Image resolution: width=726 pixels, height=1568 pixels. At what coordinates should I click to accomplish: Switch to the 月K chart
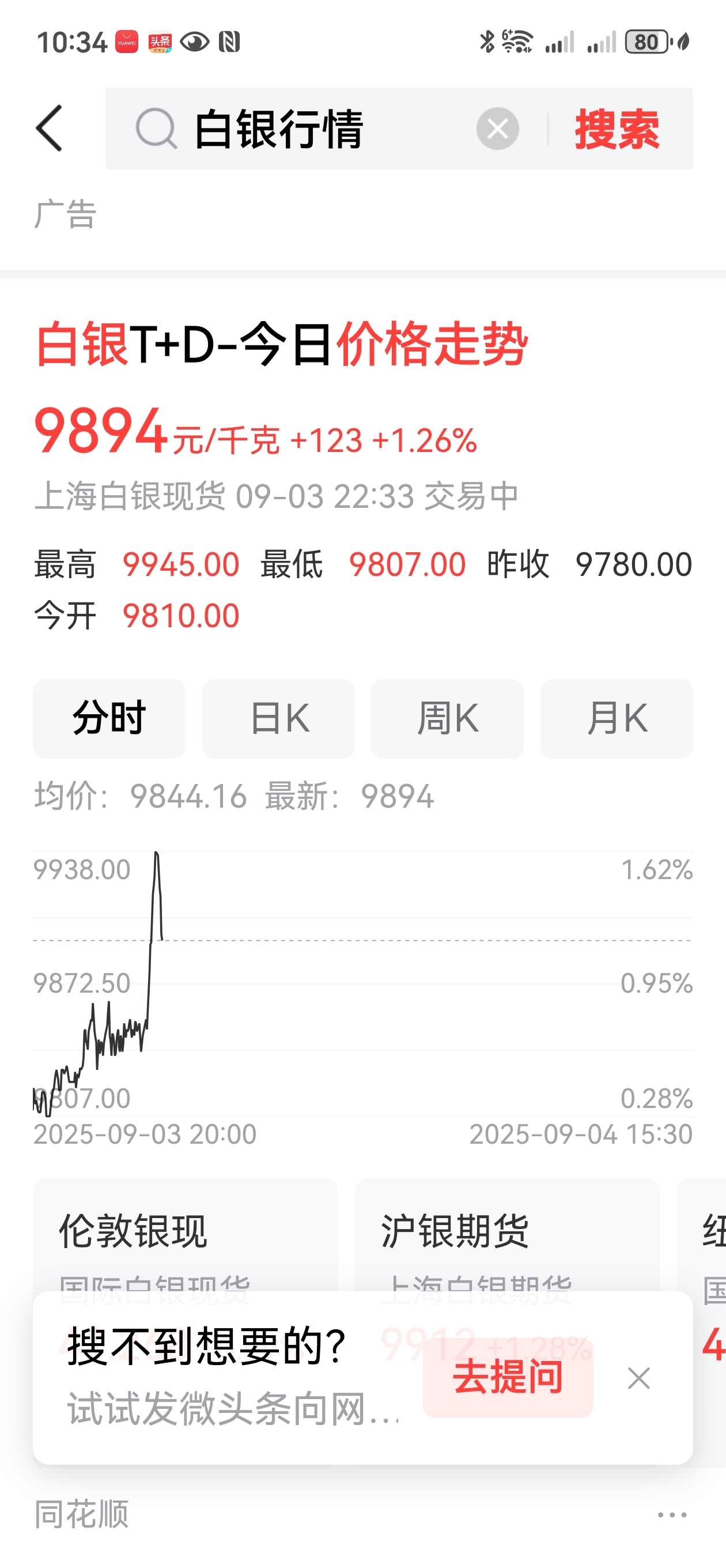(617, 718)
